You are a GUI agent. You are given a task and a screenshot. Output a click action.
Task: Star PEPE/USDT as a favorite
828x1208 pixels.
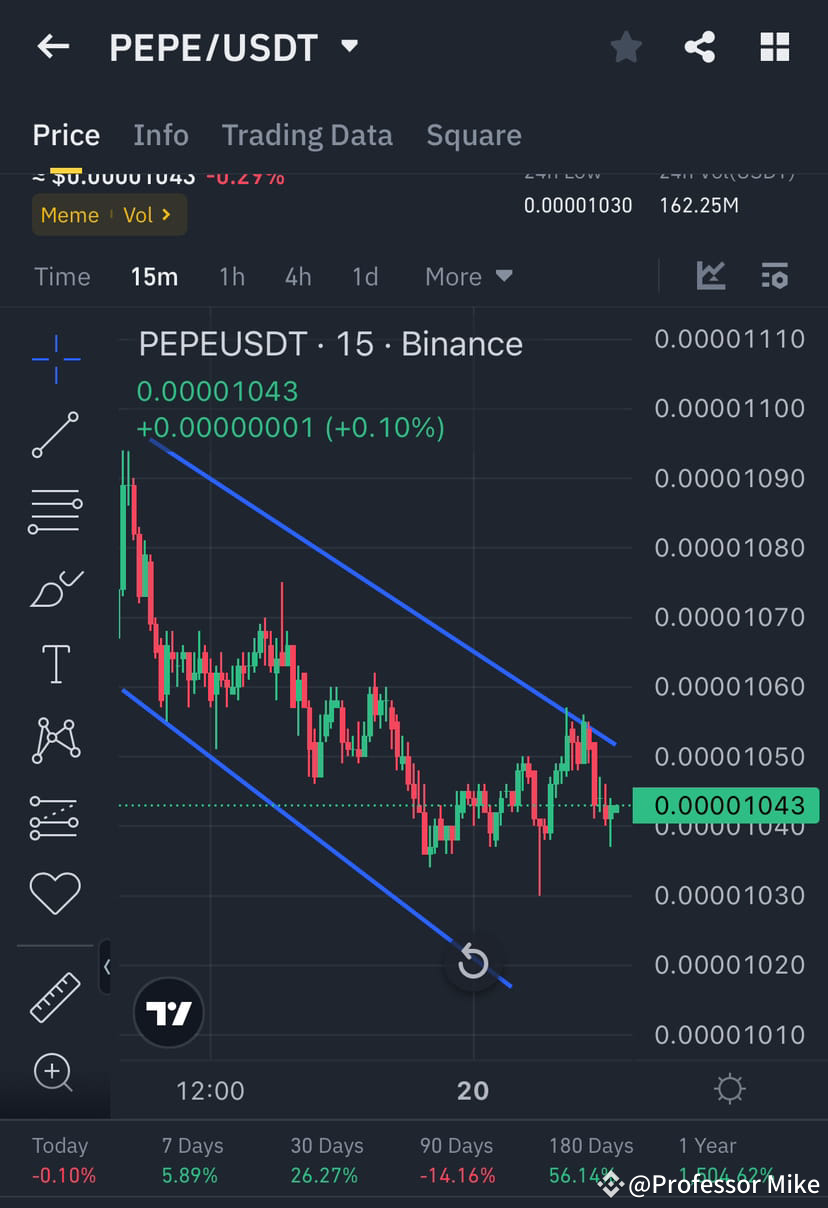pyautogui.click(x=626, y=46)
